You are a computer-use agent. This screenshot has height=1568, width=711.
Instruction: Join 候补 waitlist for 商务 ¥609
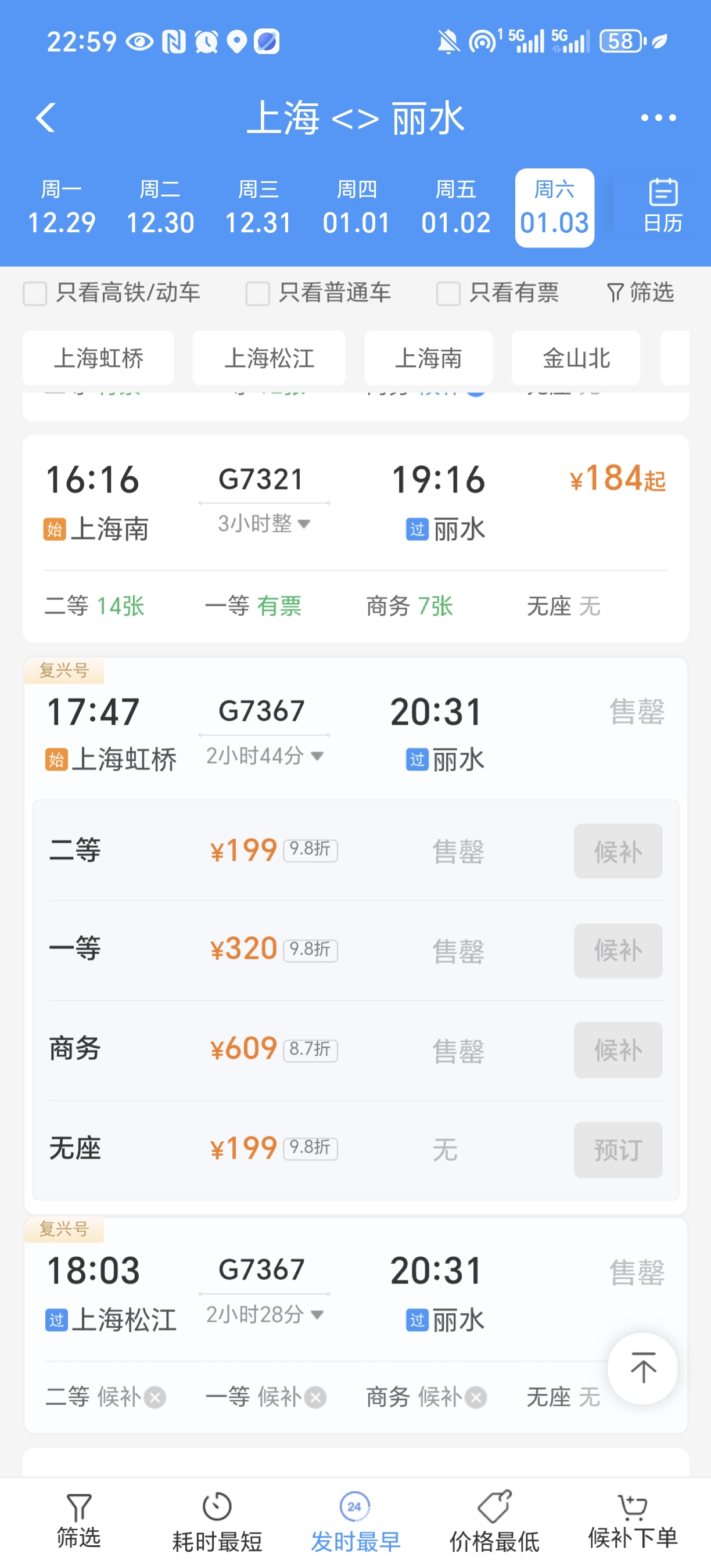coord(617,1050)
